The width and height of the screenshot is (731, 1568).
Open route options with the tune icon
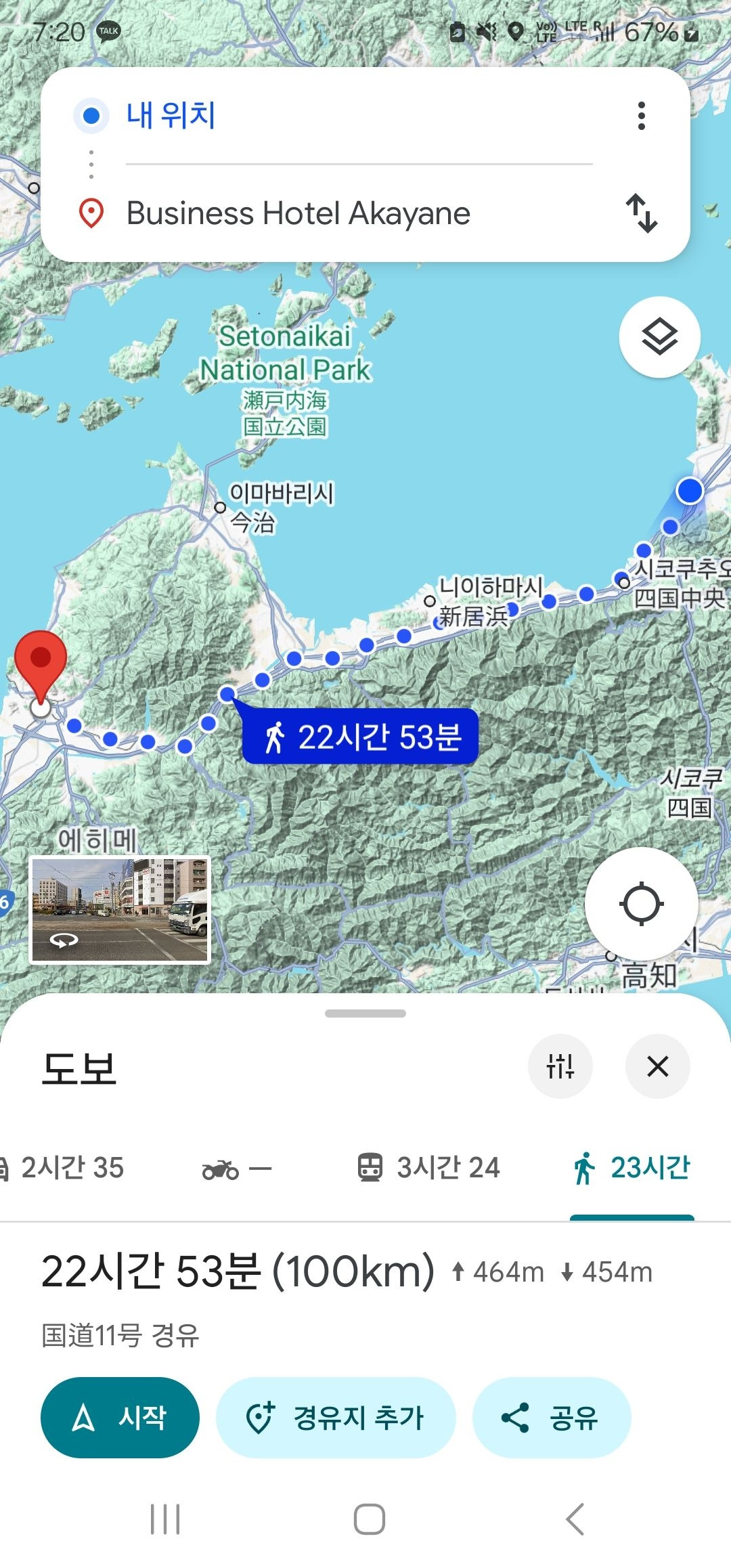click(x=561, y=1066)
